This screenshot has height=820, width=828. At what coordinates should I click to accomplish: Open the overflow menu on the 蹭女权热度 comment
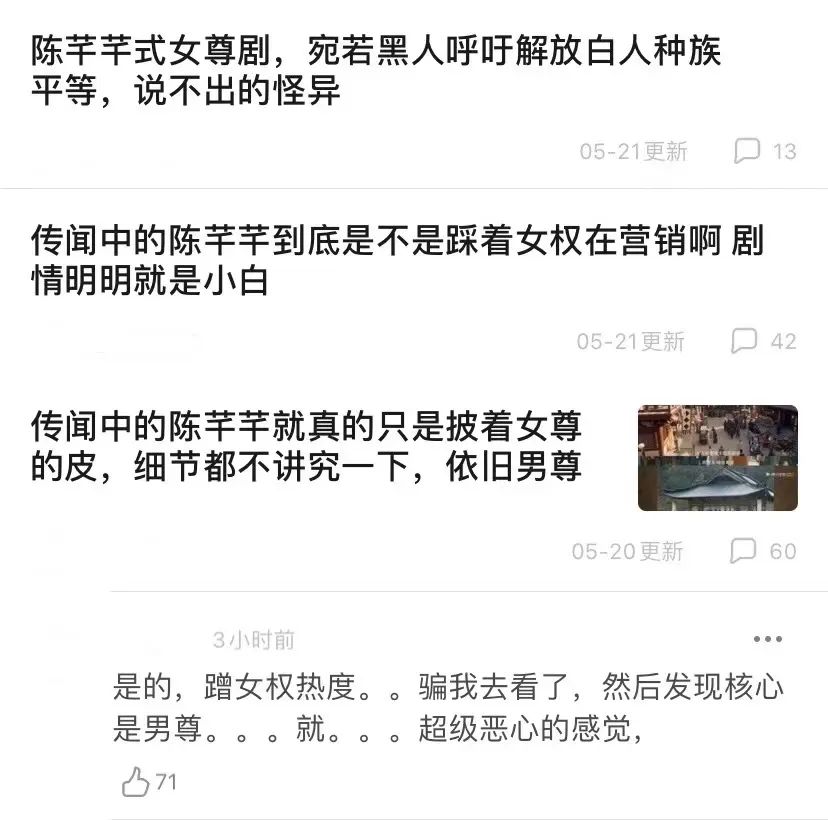coord(767,640)
